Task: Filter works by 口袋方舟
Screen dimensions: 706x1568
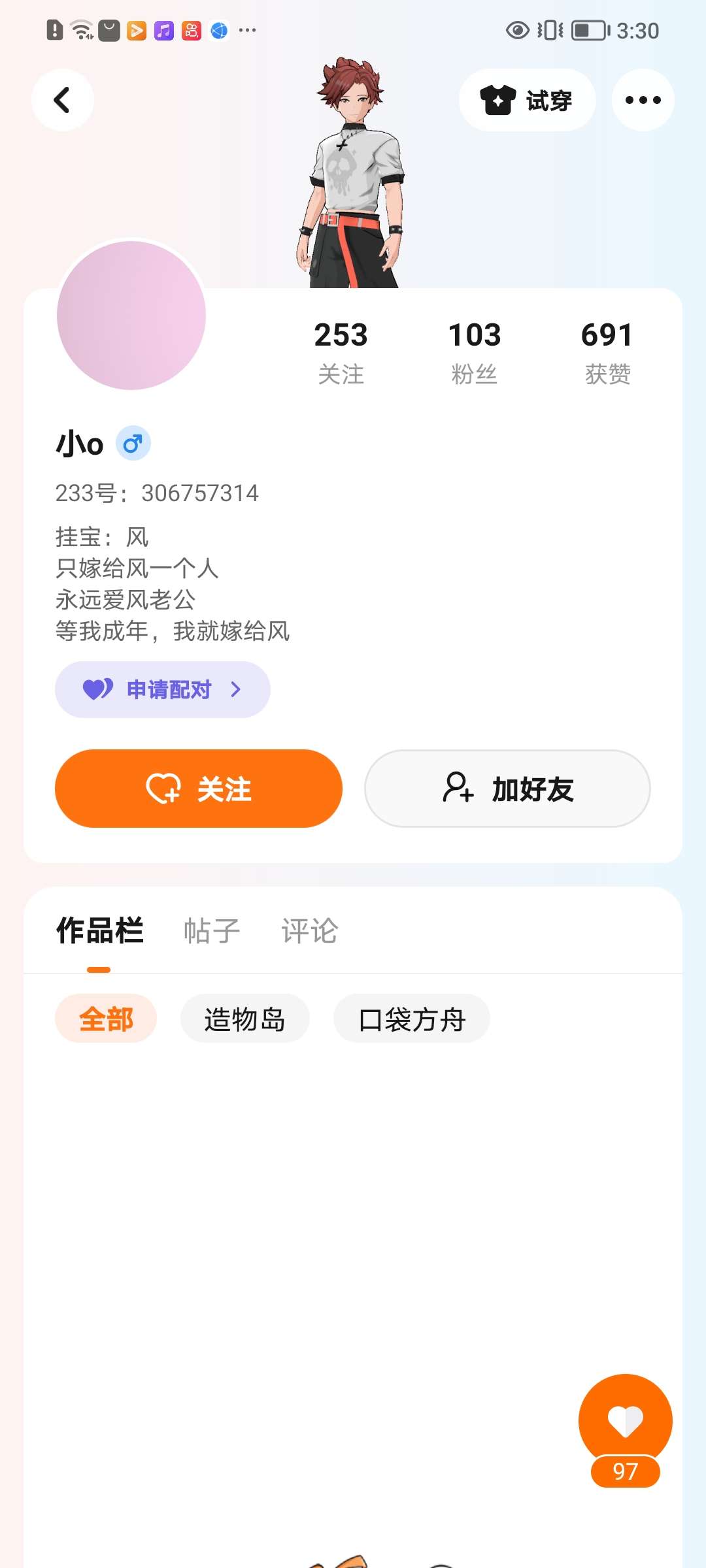Action: click(x=412, y=1019)
